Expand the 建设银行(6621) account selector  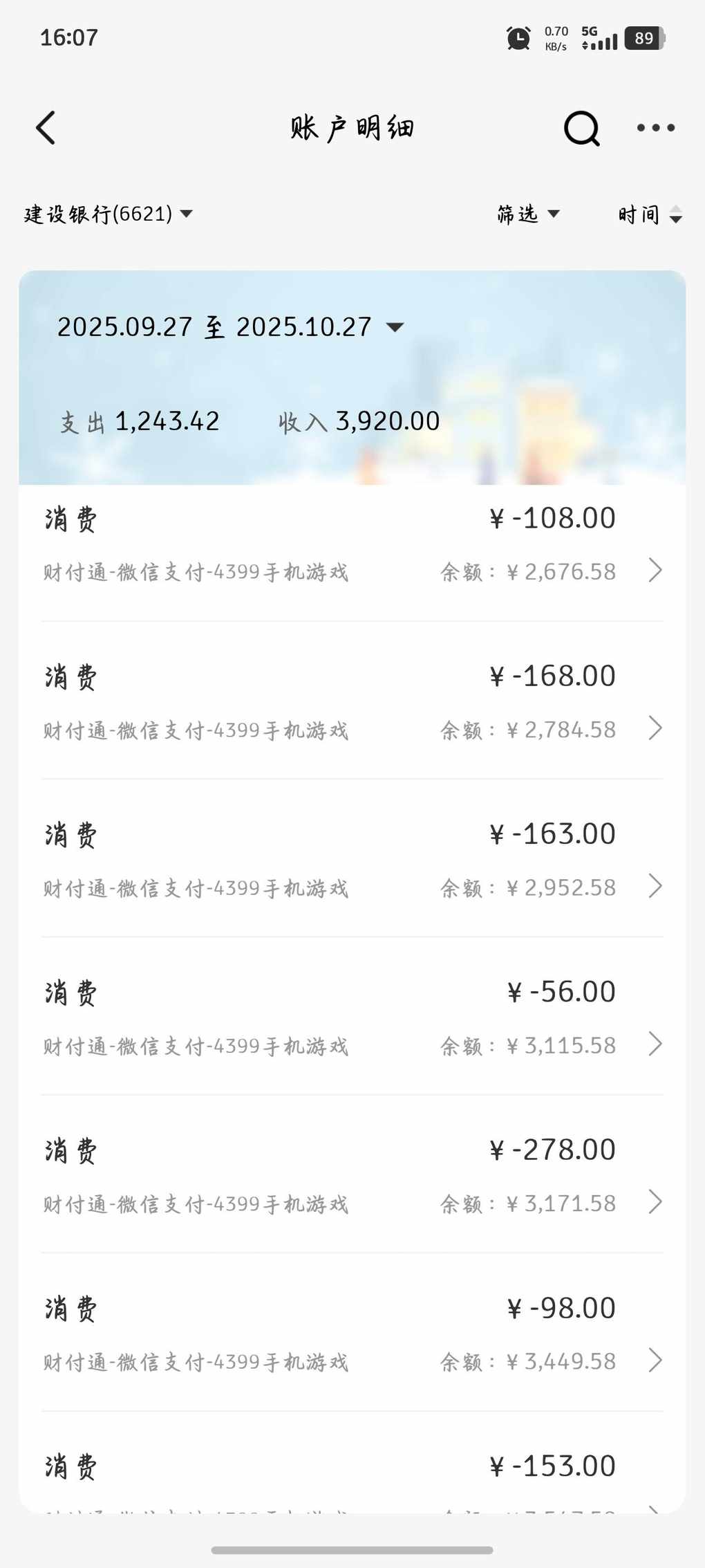(109, 214)
